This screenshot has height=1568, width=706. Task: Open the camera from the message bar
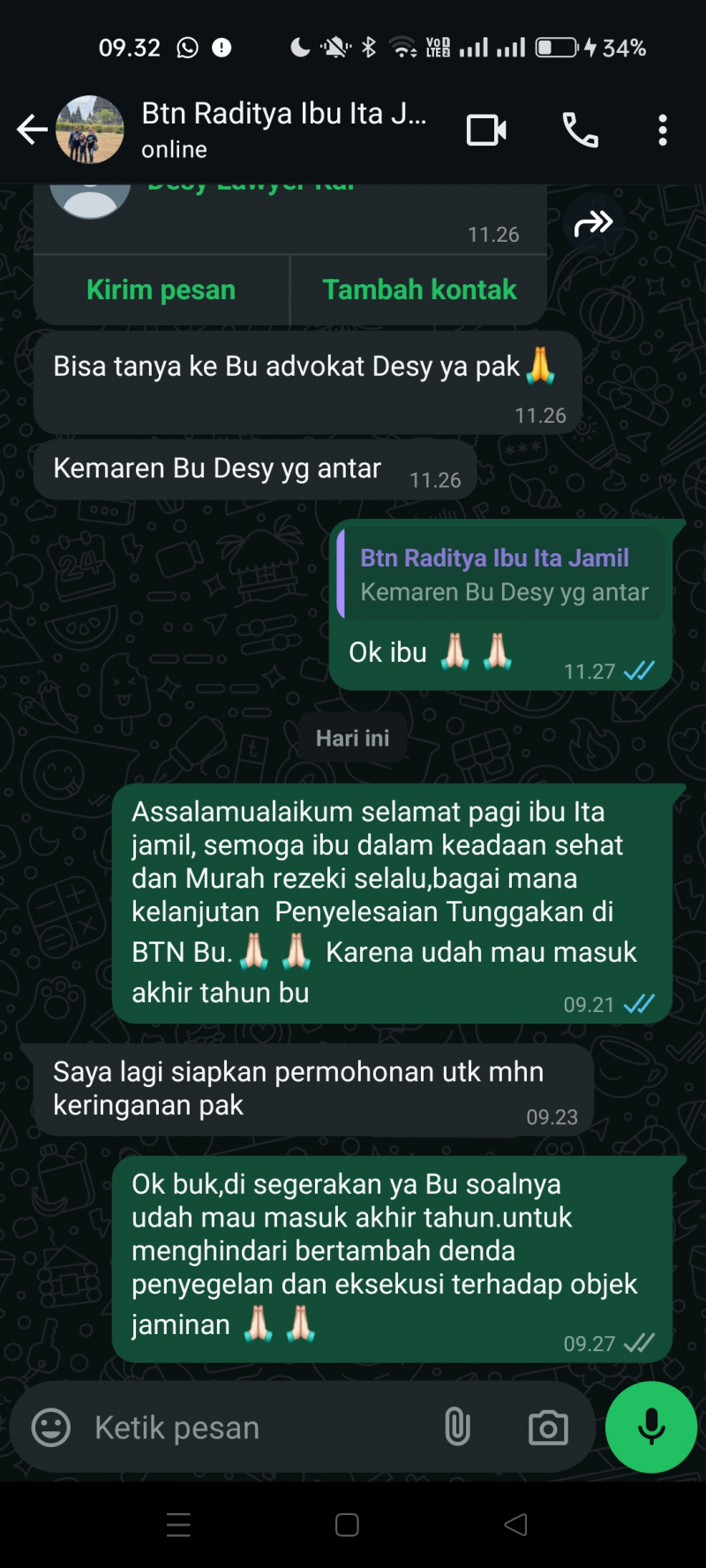tap(548, 1427)
